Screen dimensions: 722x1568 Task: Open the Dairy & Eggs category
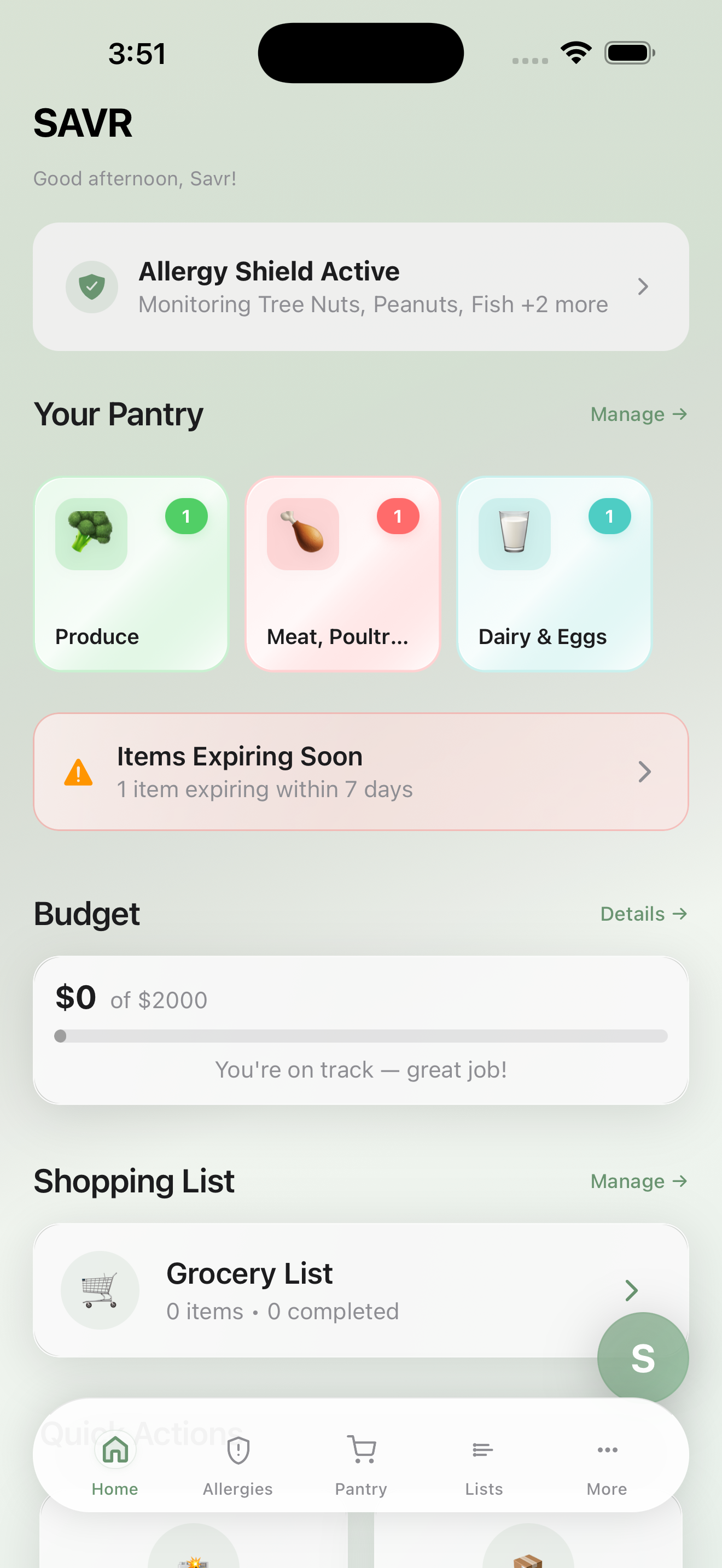[554, 572]
